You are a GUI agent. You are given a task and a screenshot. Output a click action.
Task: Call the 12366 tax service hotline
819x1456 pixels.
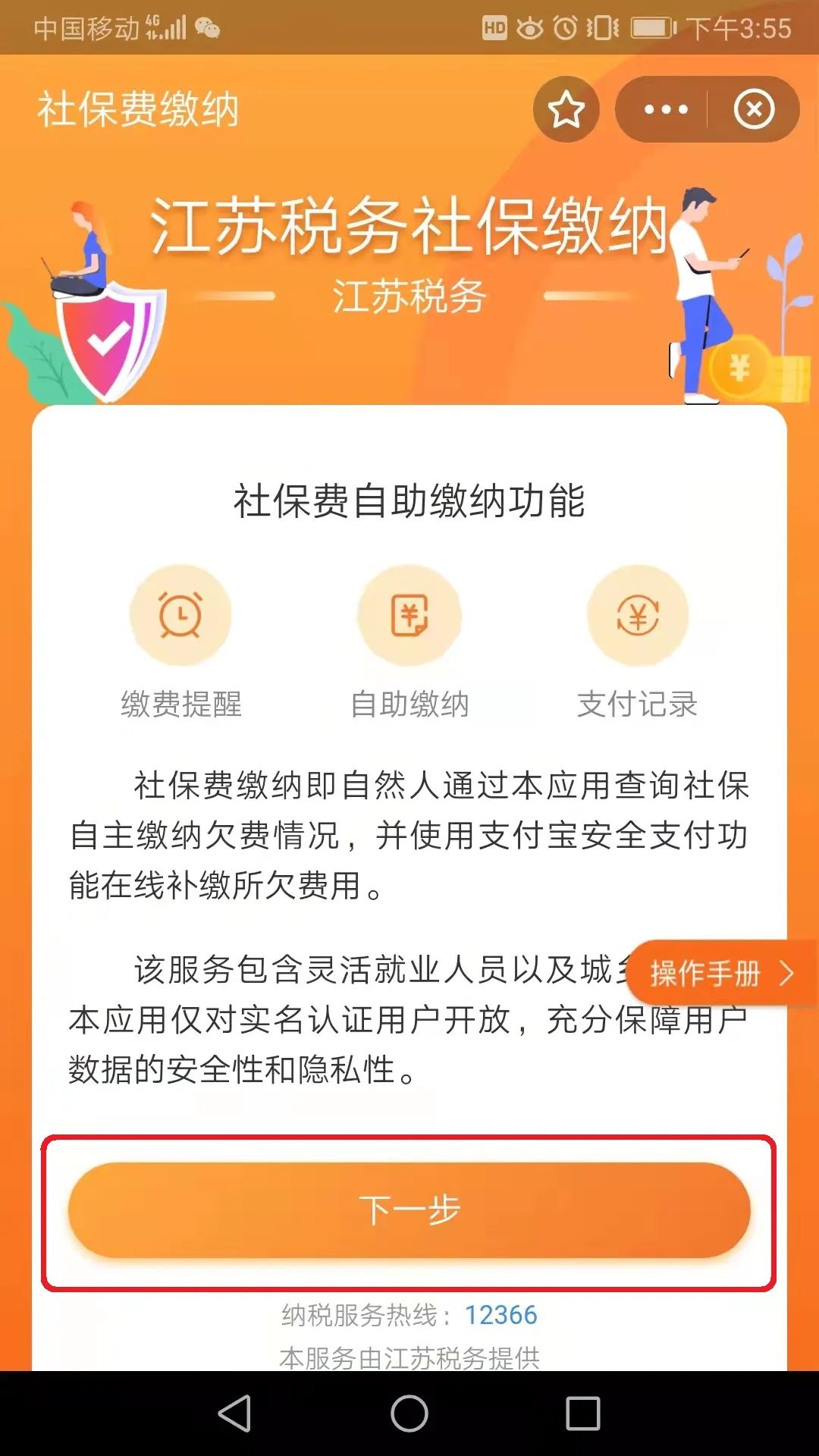(500, 1315)
